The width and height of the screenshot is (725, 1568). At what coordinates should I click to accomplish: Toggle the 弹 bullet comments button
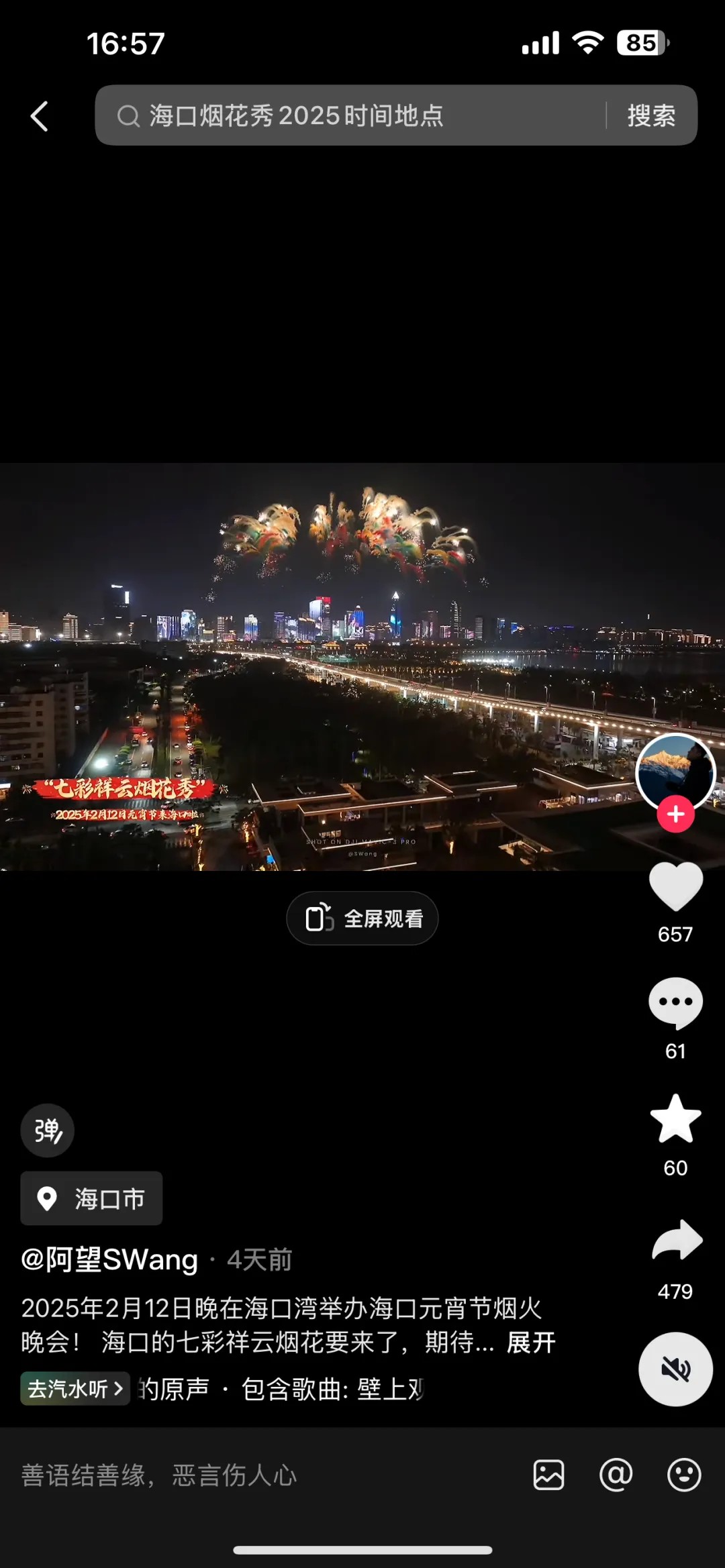coord(48,1131)
